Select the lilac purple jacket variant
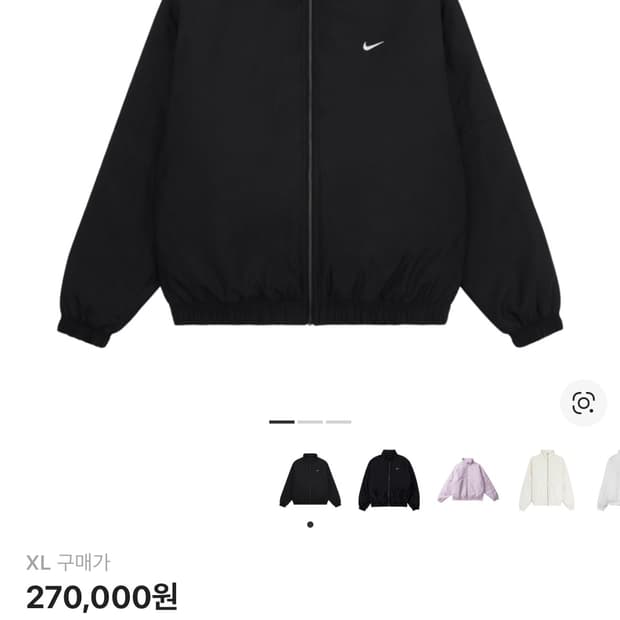This screenshot has width=620, height=620. click(x=467, y=481)
